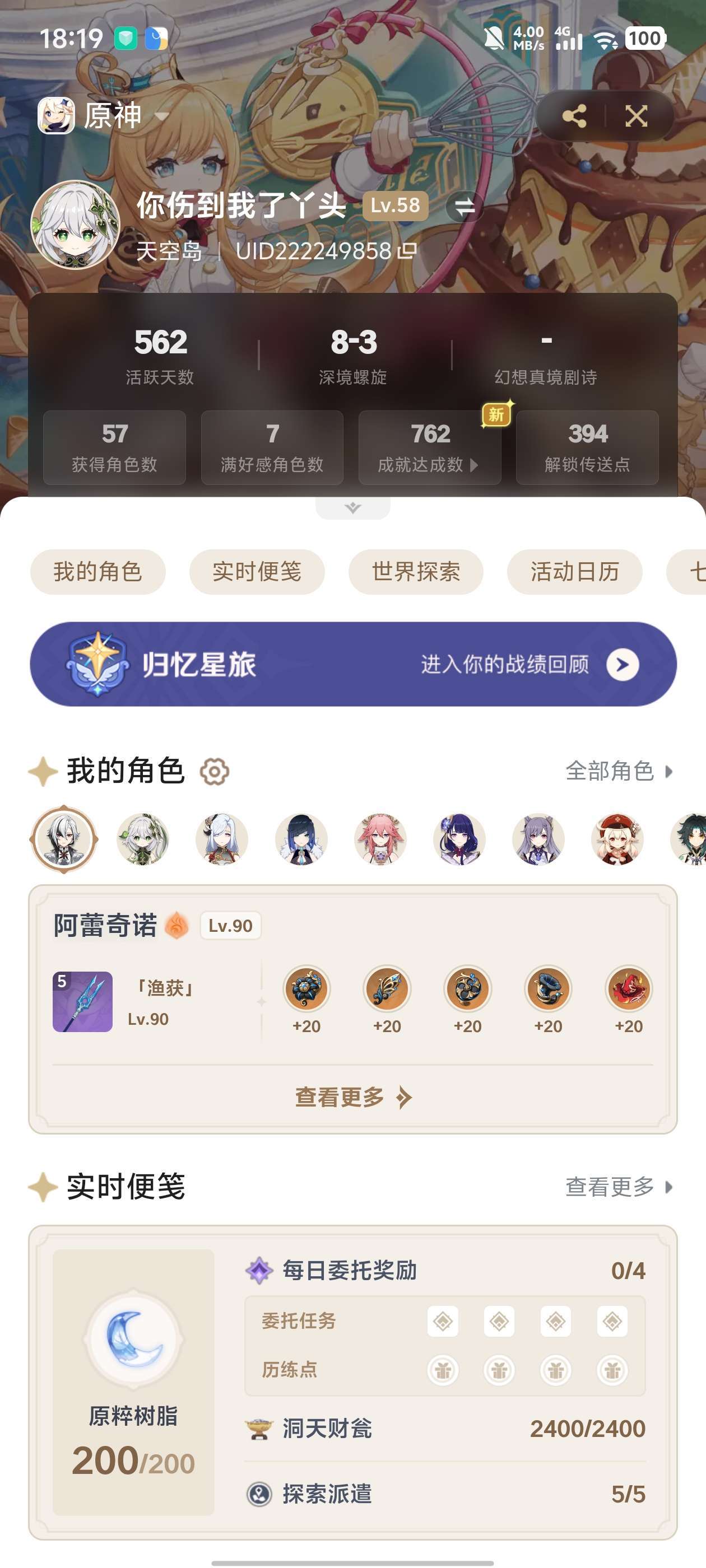Close the game record panel
Image resolution: width=706 pixels, height=1568 pixels.
click(636, 116)
